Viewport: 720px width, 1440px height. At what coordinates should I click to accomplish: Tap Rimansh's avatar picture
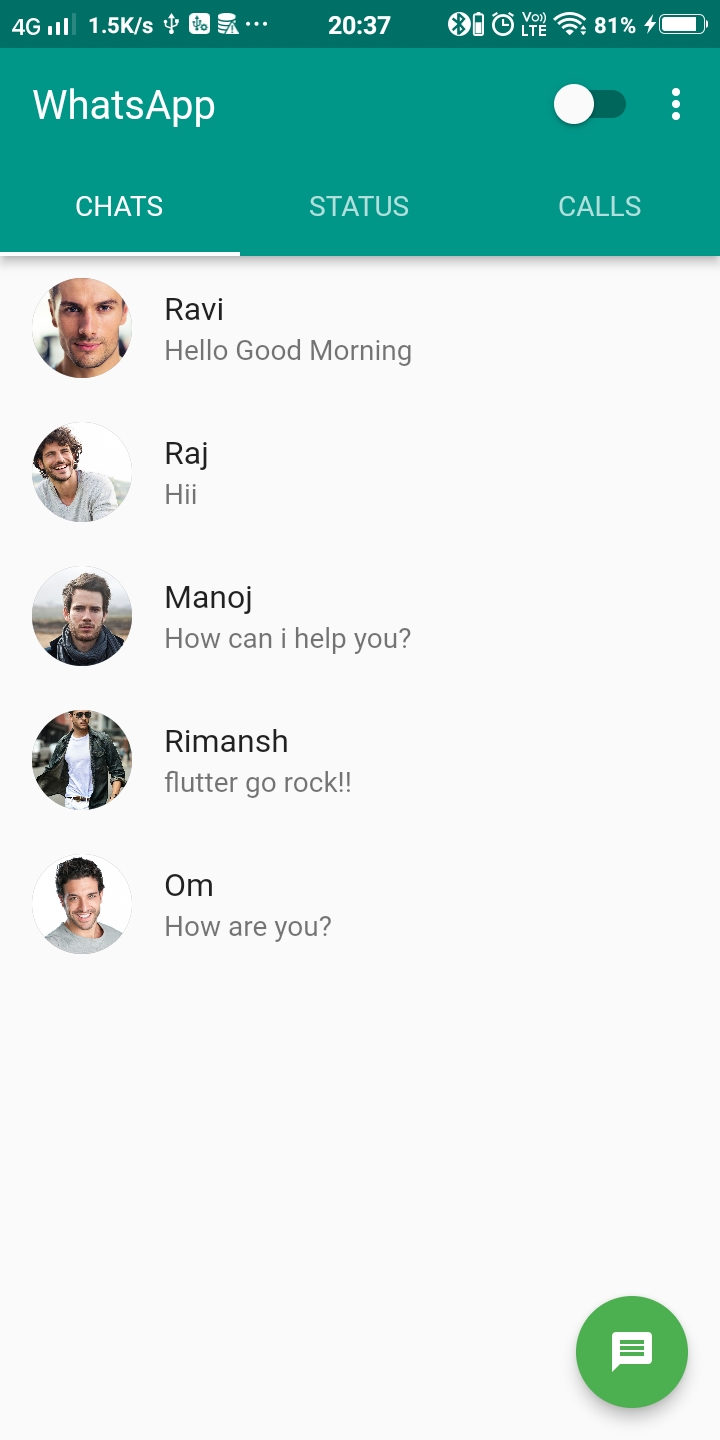coord(82,760)
